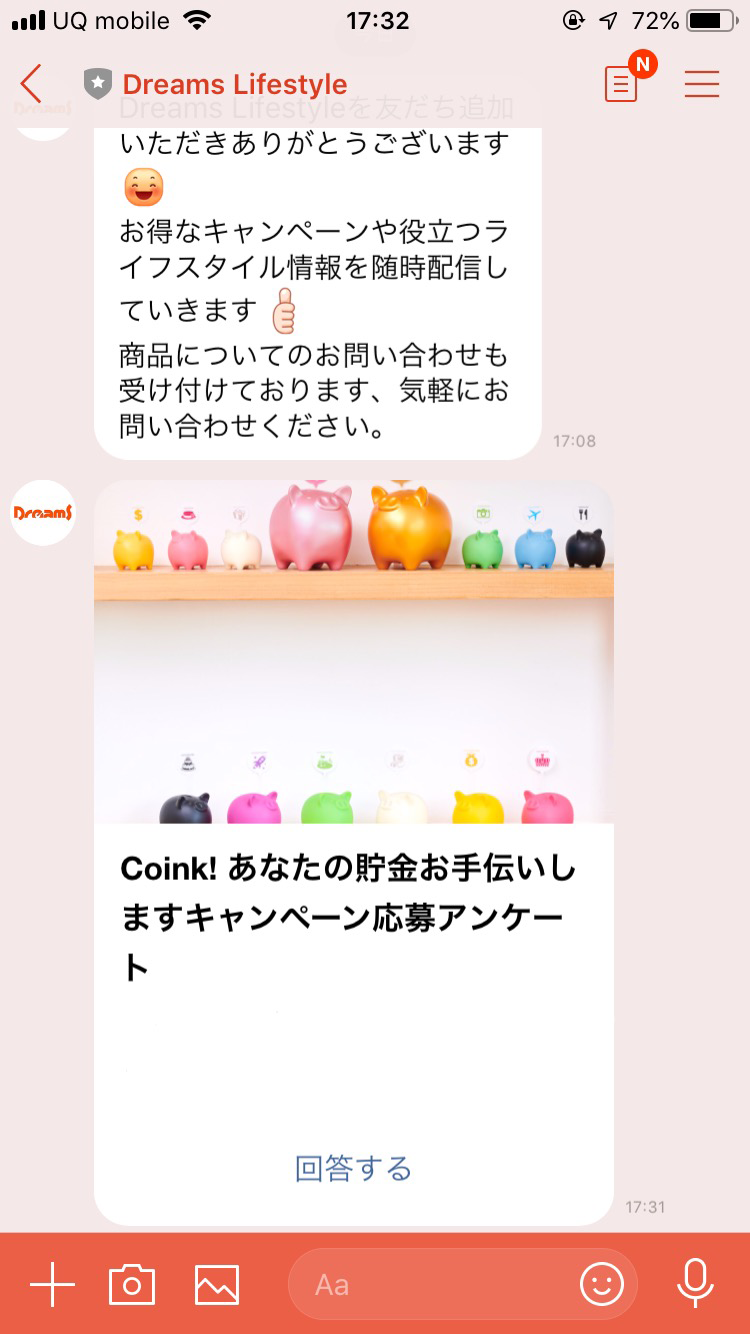Open the photo gallery picker
Screen dimensions: 750x1334
[217, 1285]
